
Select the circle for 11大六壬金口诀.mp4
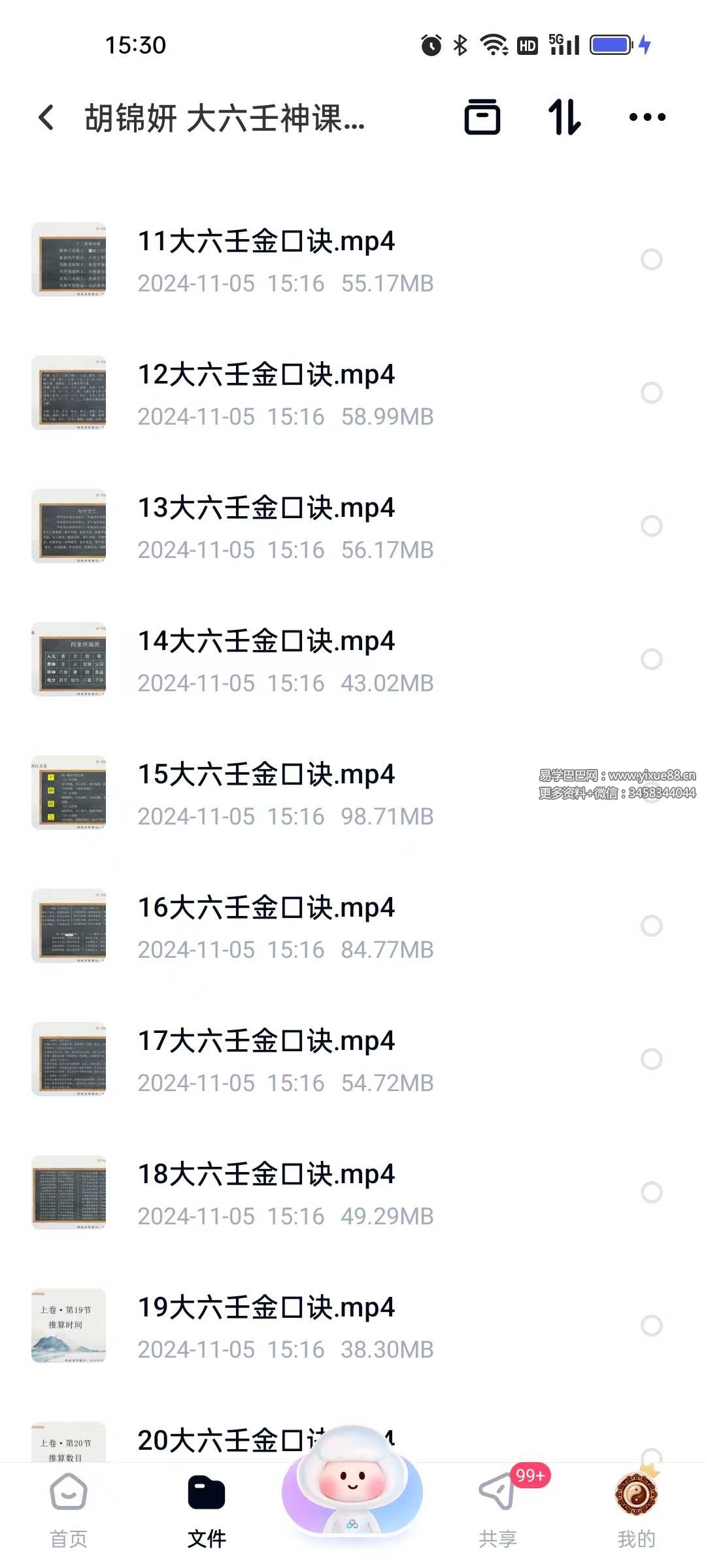point(651,259)
